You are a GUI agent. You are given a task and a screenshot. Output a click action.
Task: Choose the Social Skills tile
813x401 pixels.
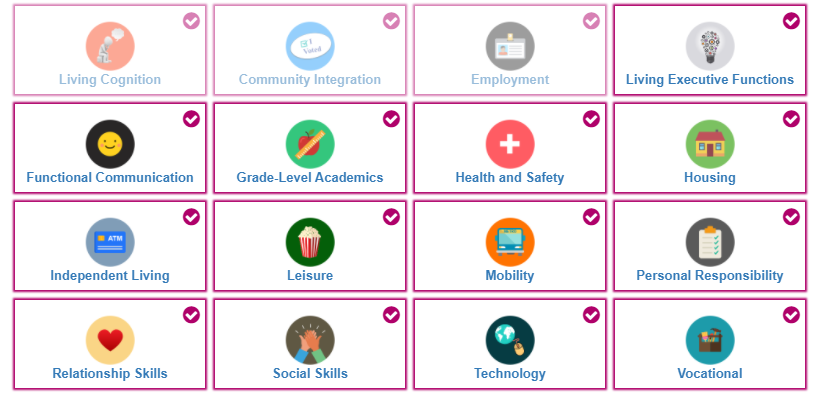point(310,345)
